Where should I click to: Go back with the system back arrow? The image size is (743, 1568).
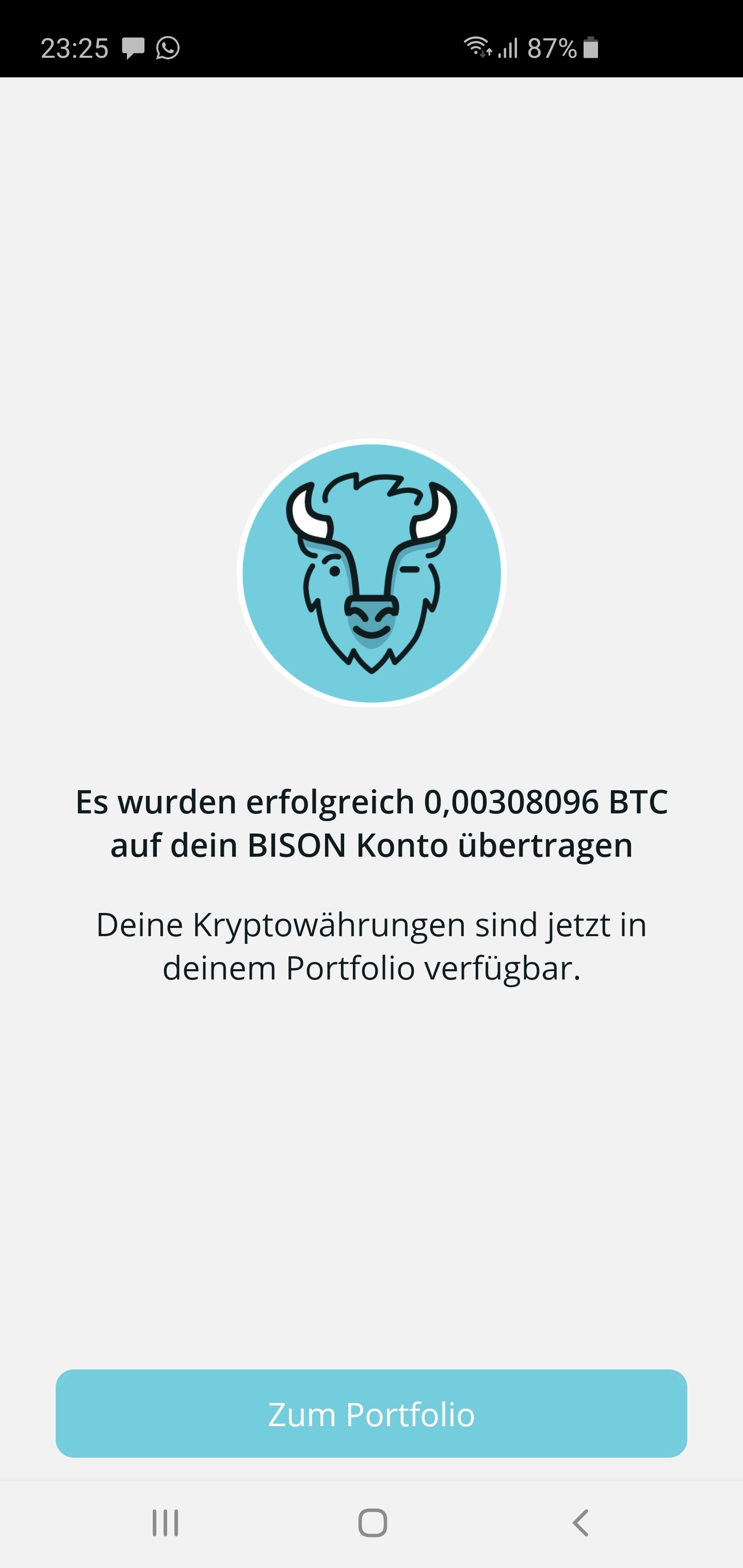[x=580, y=1523]
